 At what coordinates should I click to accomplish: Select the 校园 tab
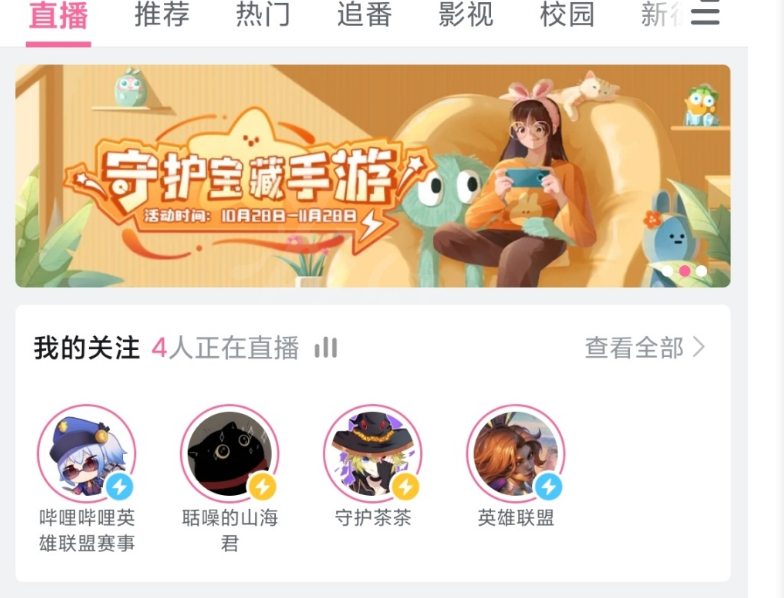click(x=567, y=16)
